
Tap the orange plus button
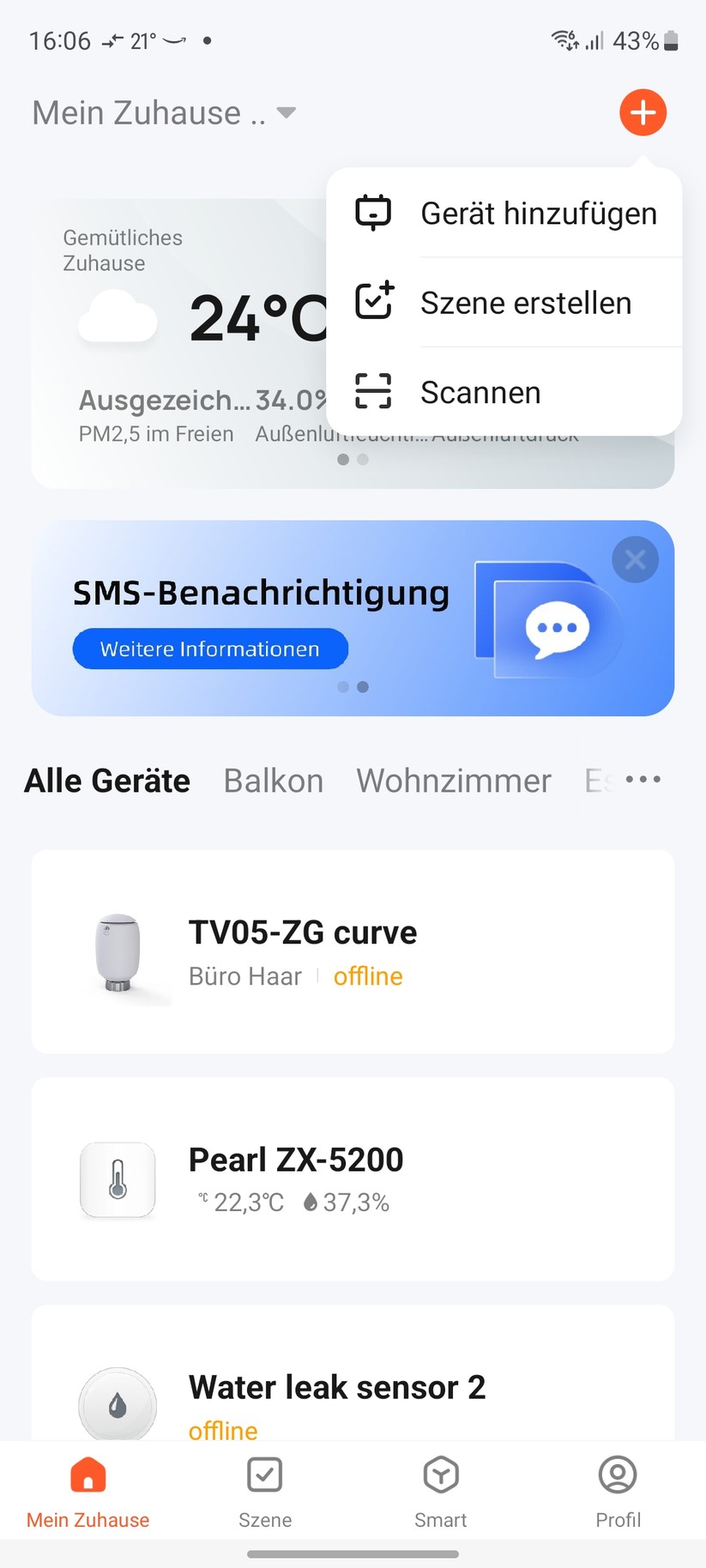pos(642,112)
